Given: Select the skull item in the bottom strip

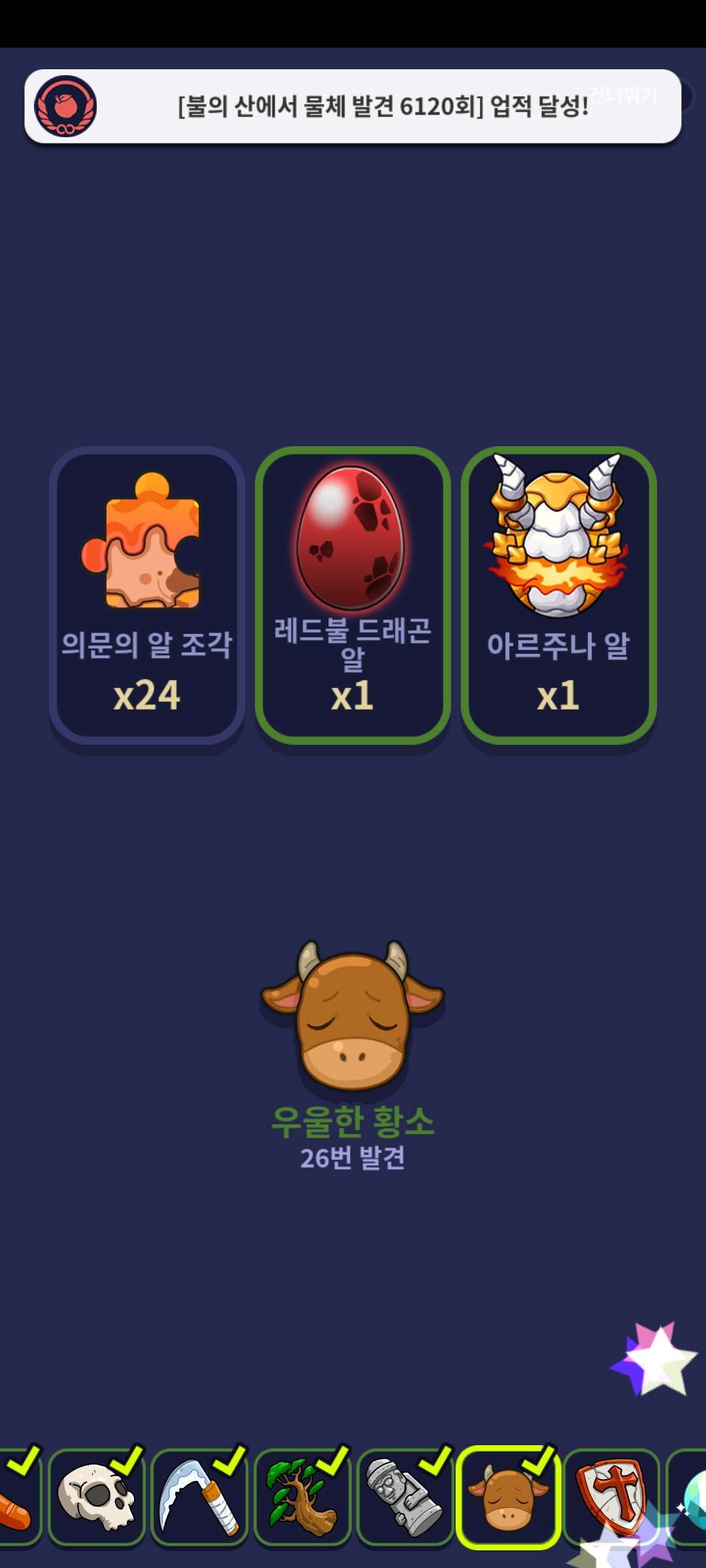Looking at the screenshot, I should (97, 1496).
